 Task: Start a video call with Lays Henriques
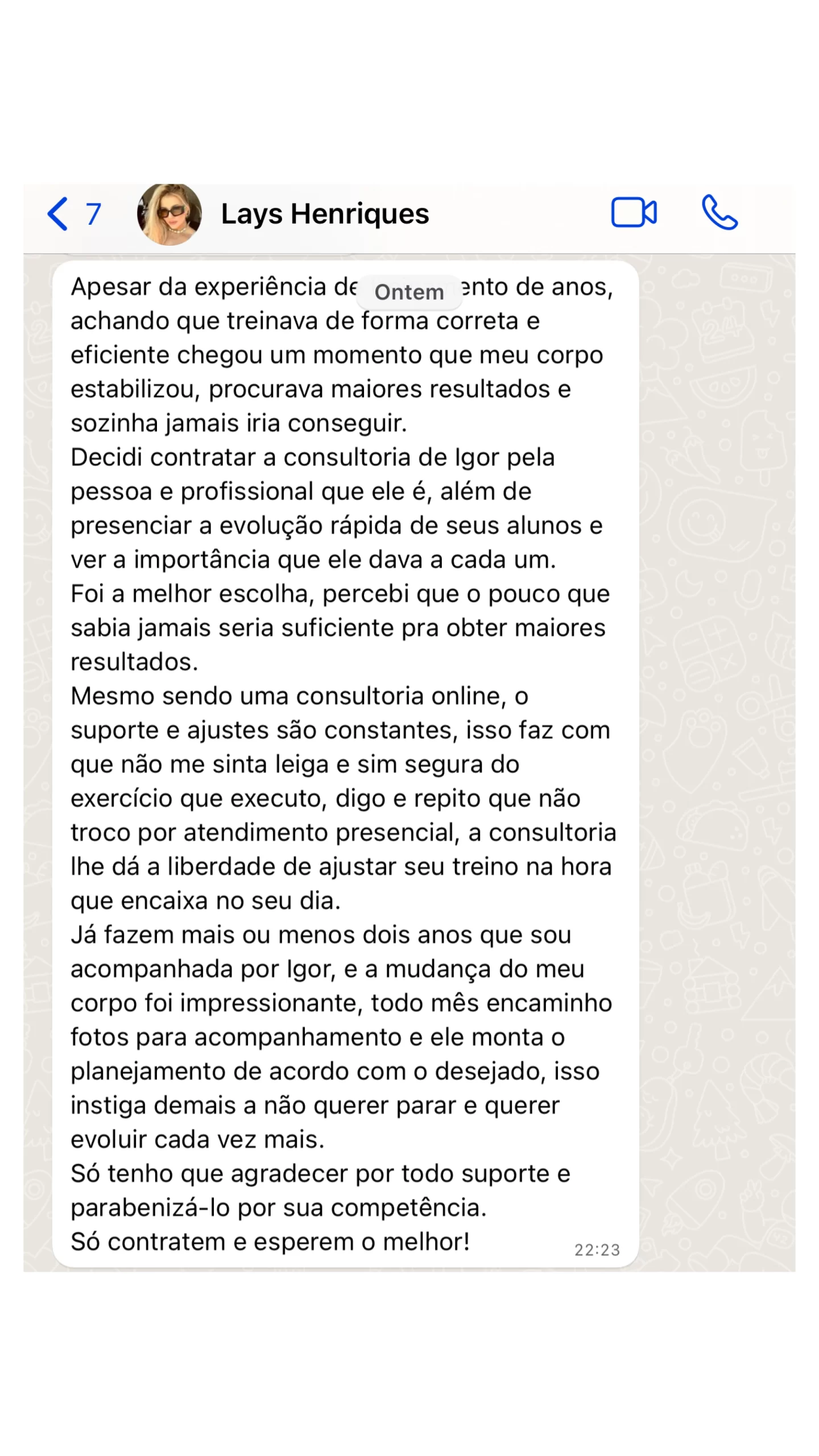pos(634,213)
